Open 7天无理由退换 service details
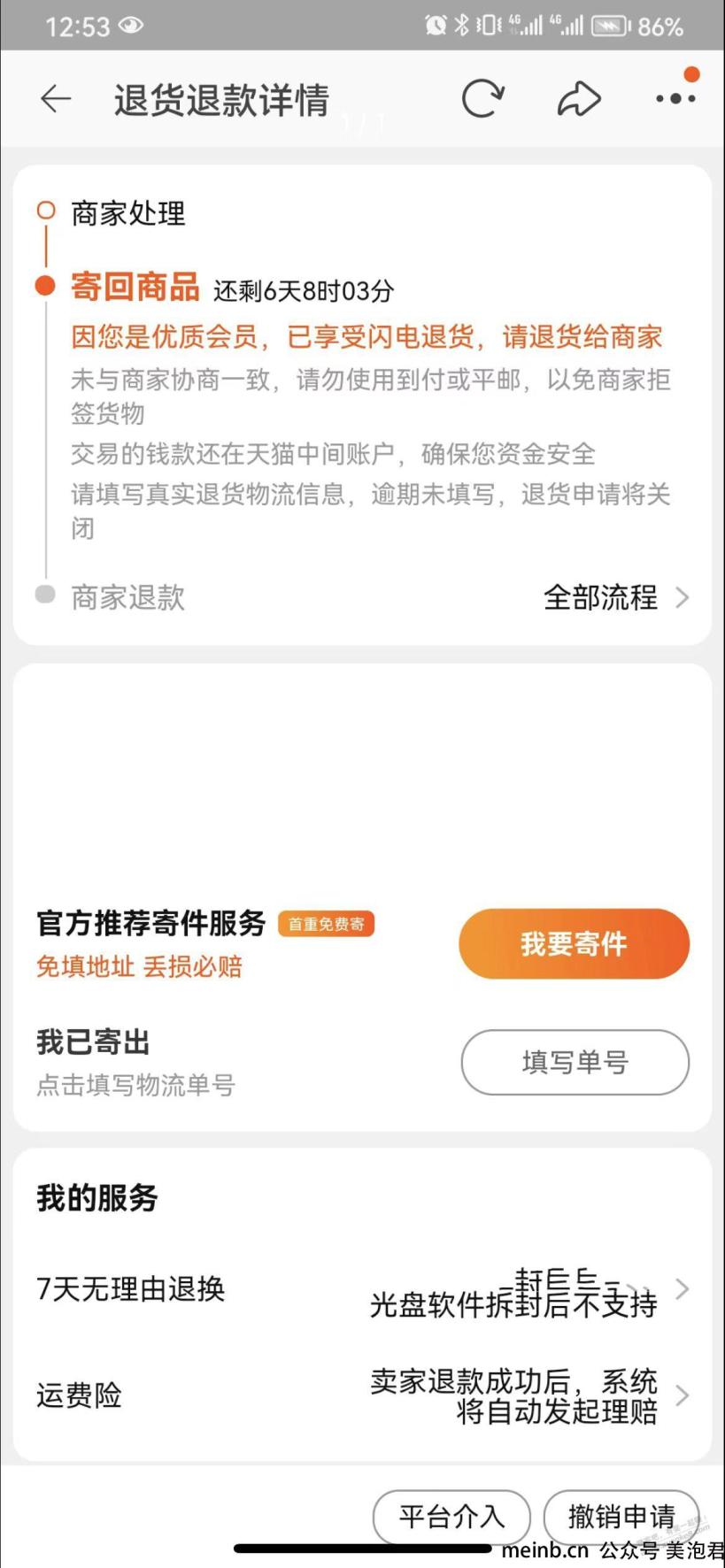Image resolution: width=725 pixels, height=1568 pixels. point(363,1289)
